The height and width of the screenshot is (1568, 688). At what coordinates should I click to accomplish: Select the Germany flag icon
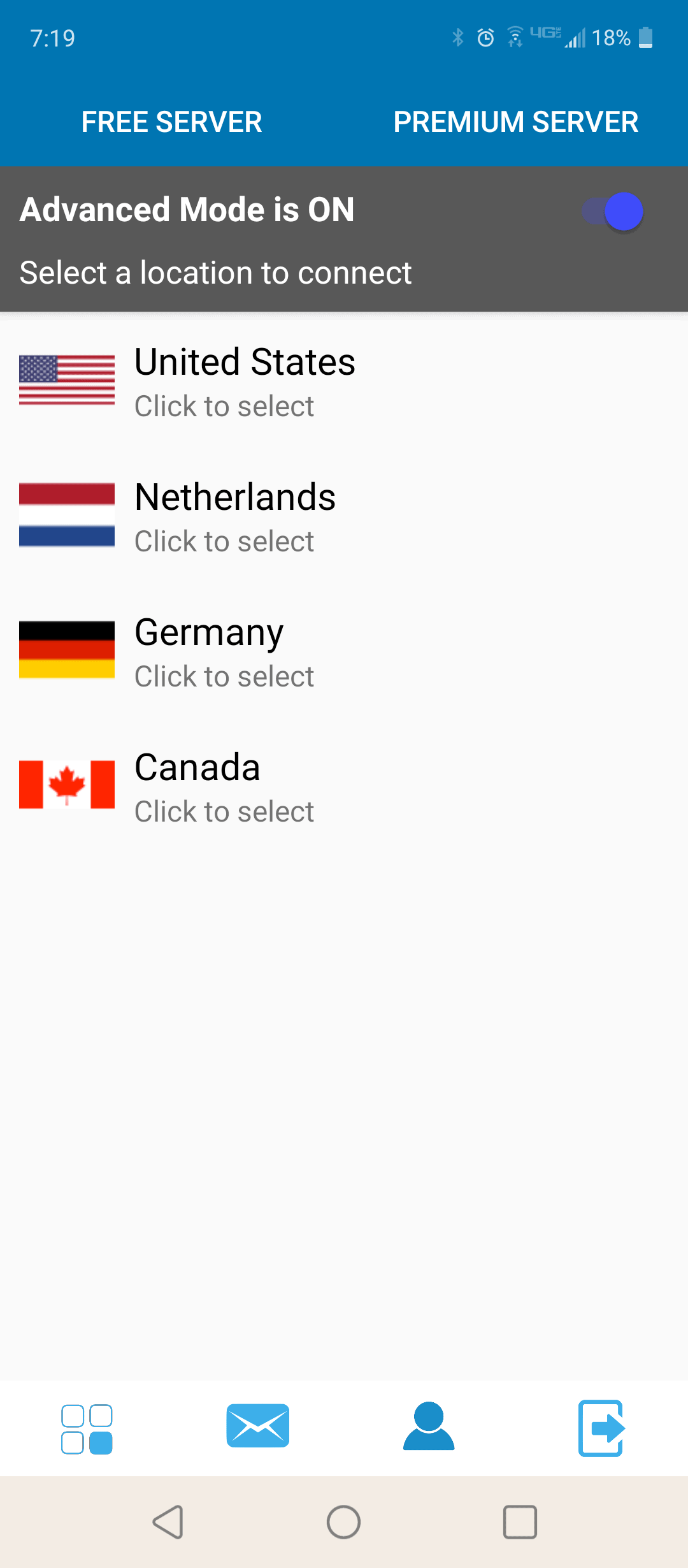point(66,650)
